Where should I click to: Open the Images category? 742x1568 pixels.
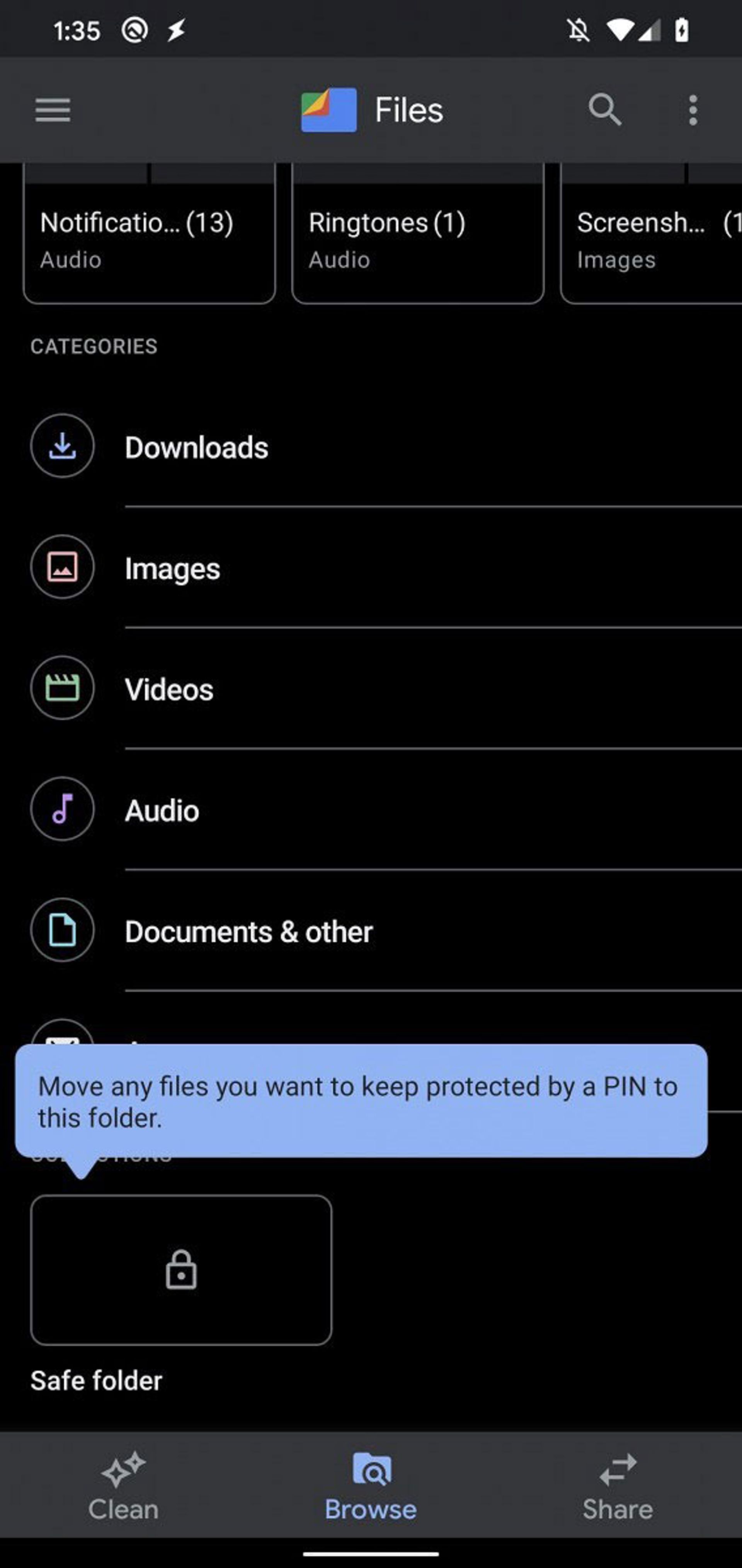click(x=172, y=569)
